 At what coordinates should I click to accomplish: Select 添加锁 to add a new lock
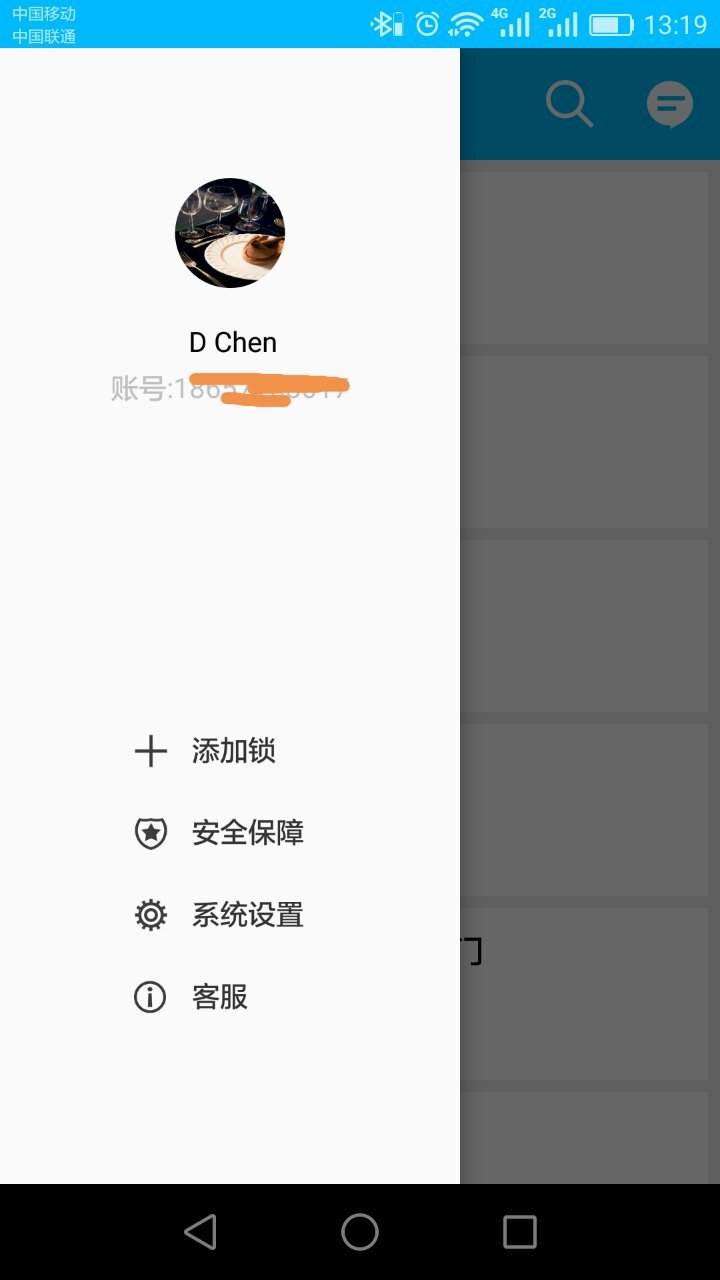point(232,751)
